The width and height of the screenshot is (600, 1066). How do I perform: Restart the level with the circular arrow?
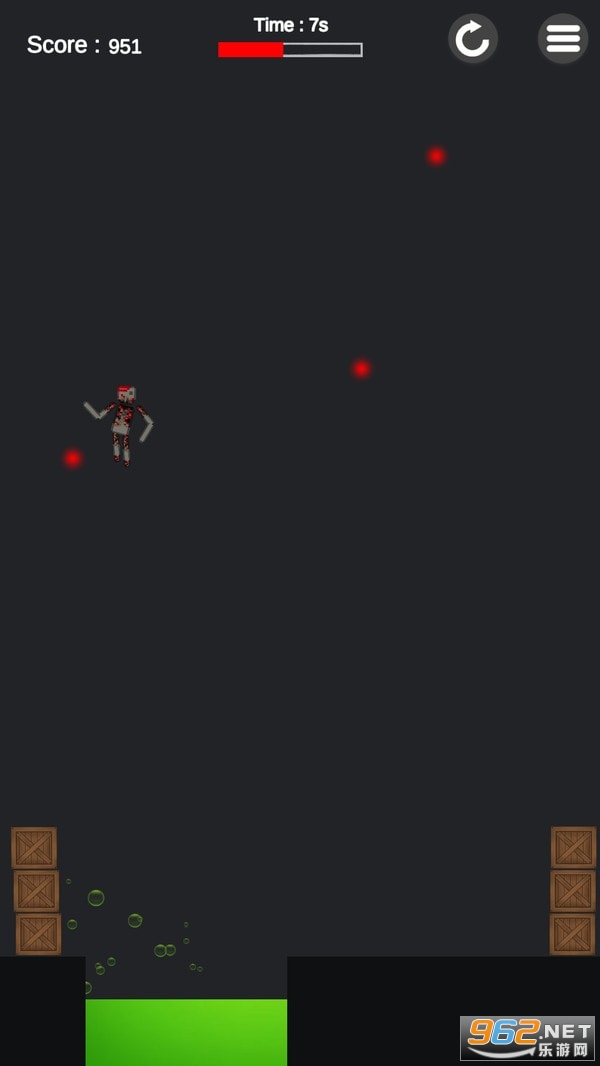point(472,39)
